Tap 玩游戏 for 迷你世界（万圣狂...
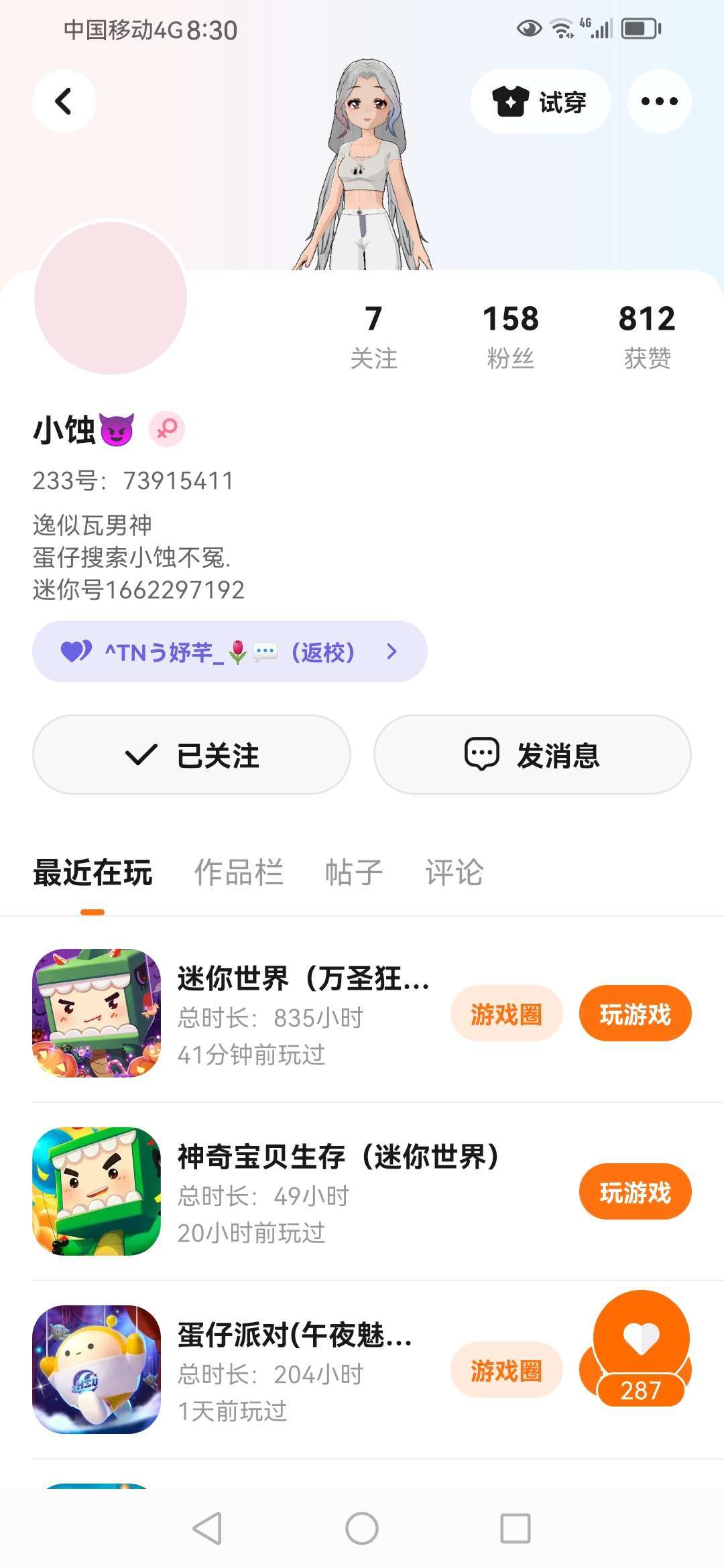 pyautogui.click(x=635, y=1014)
